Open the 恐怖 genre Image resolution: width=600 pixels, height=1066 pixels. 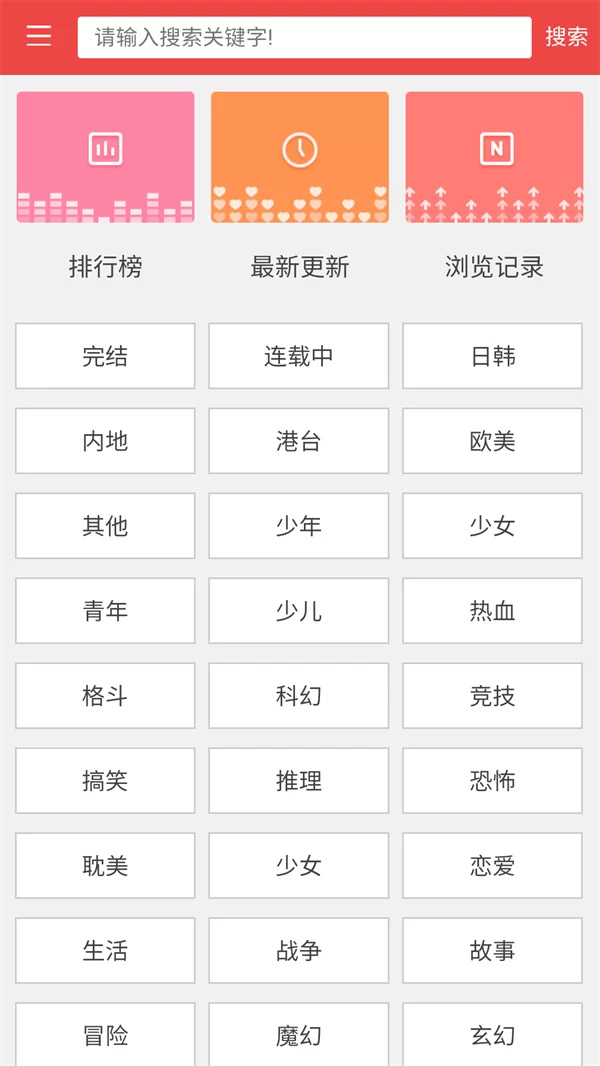pyautogui.click(x=492, y=781)
